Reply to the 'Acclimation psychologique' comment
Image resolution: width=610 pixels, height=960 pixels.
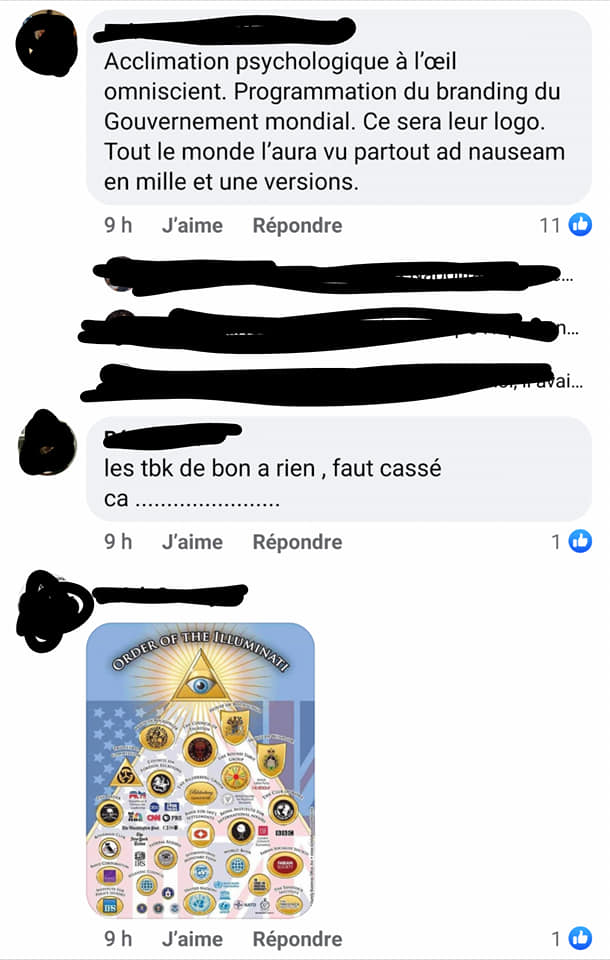point(297,226)
